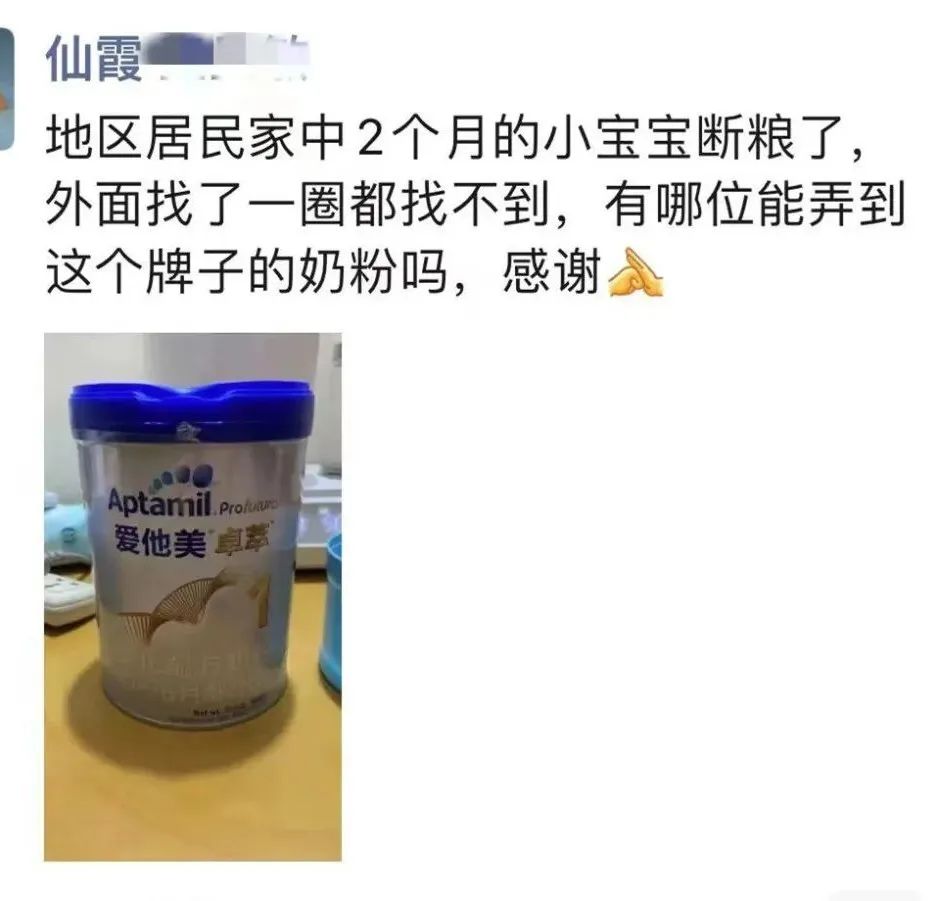Open the Aptamil formula photo in the post
Screen dimensions: 938x901
[192, 596]
